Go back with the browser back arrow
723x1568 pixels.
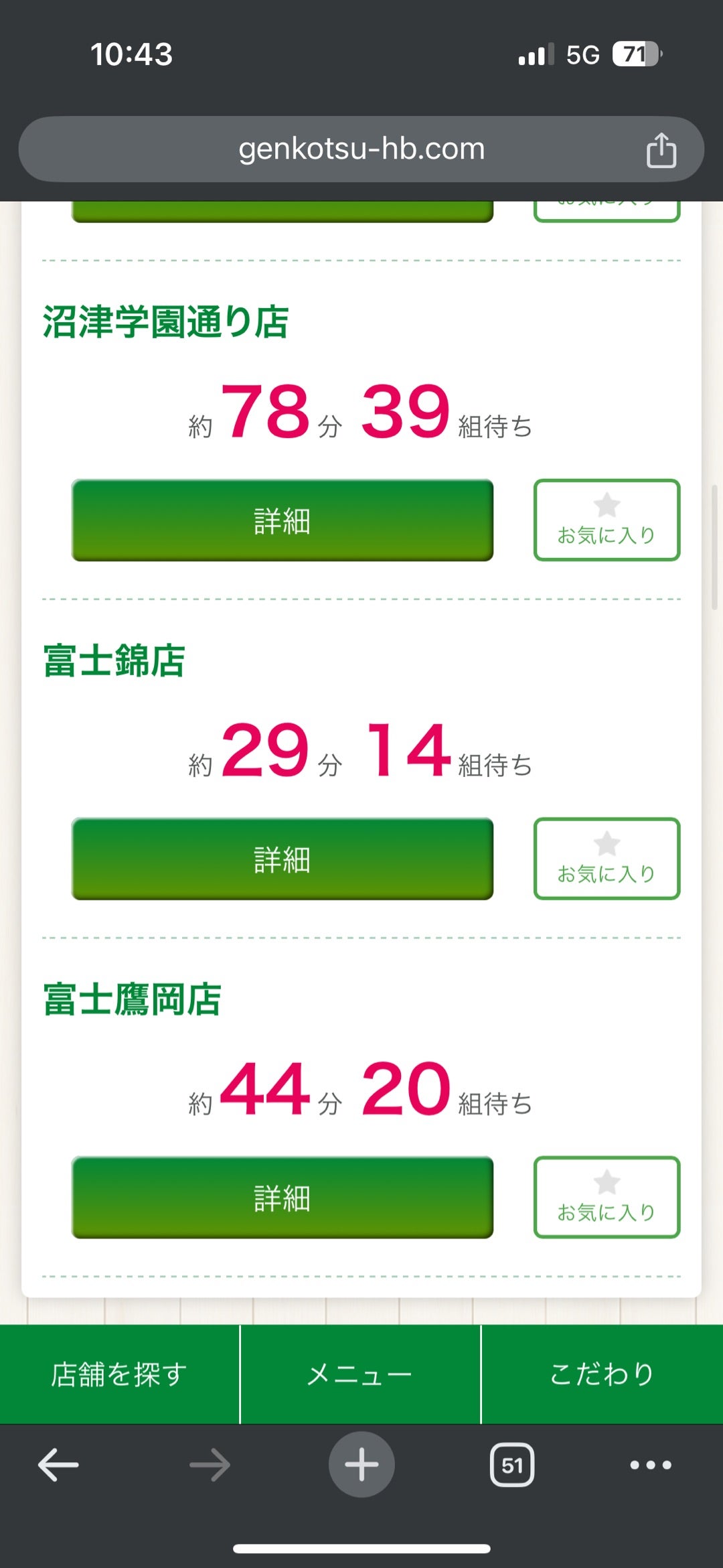(x=58, y=1465)
